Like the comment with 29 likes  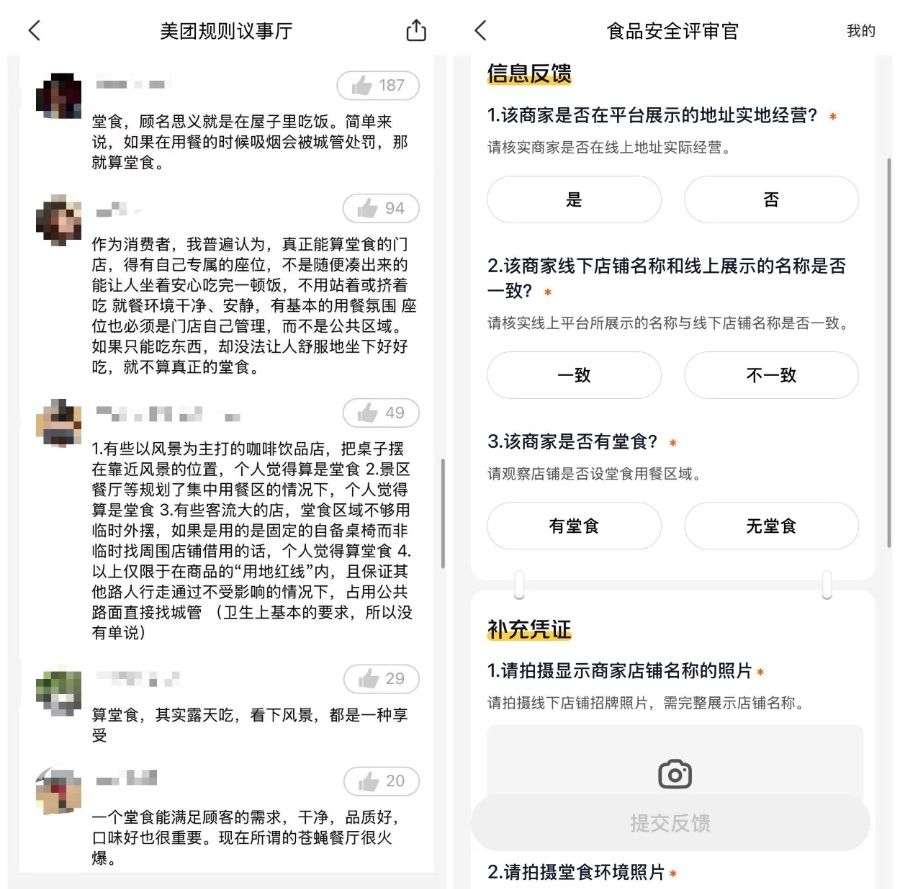tap(381, 679)
